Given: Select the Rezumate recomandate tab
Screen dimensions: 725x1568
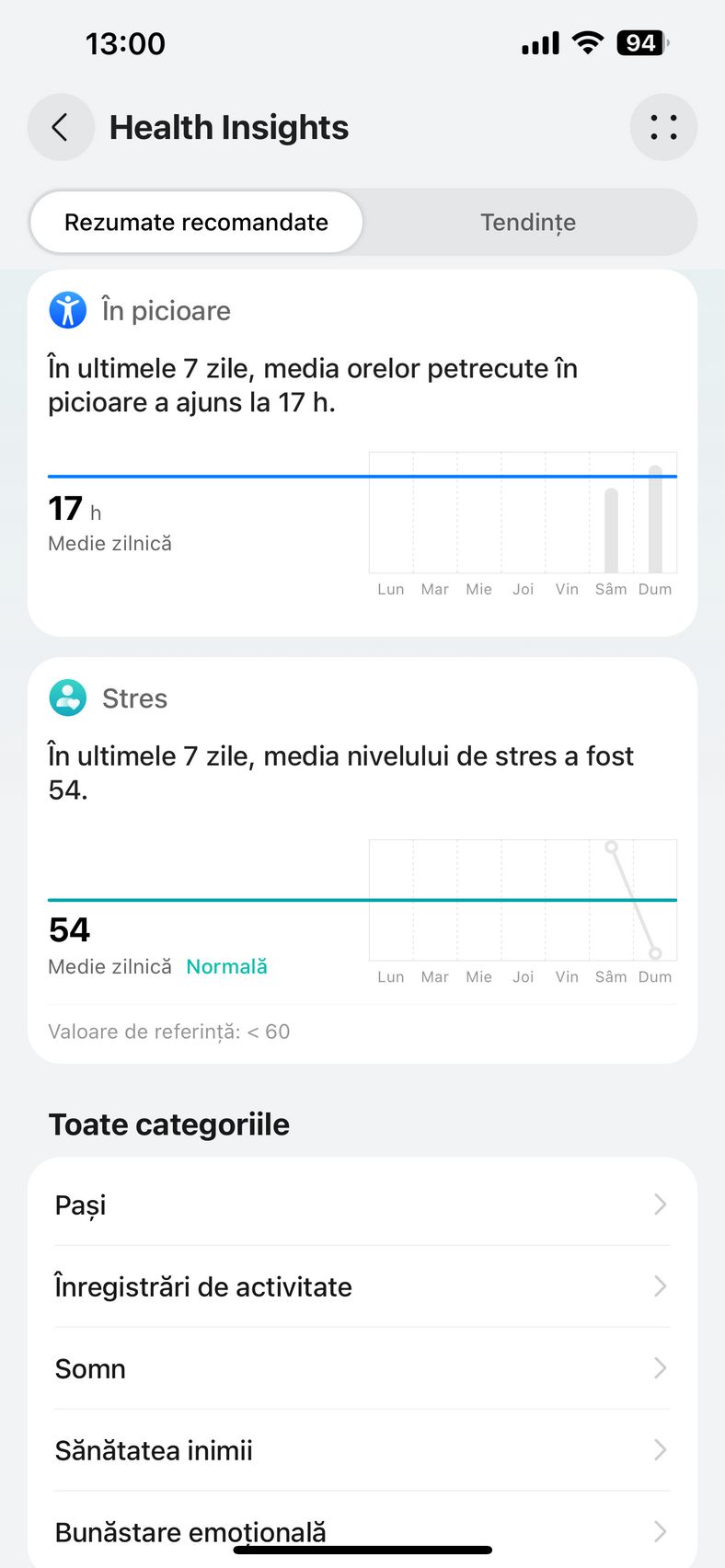Looking at the screenshot, I should [196, 222].
